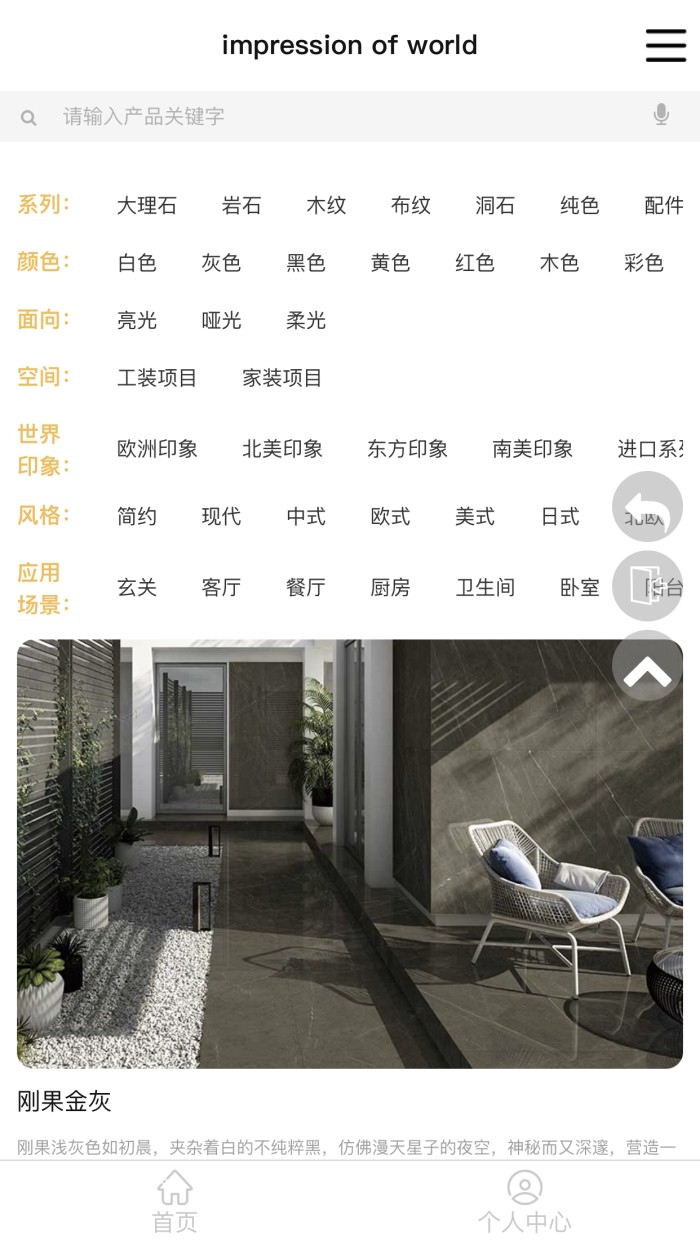The width and height of the screenshot is (700, 1244).
Task: Filter by 黑色 color
Action: (x=306, y=263)
